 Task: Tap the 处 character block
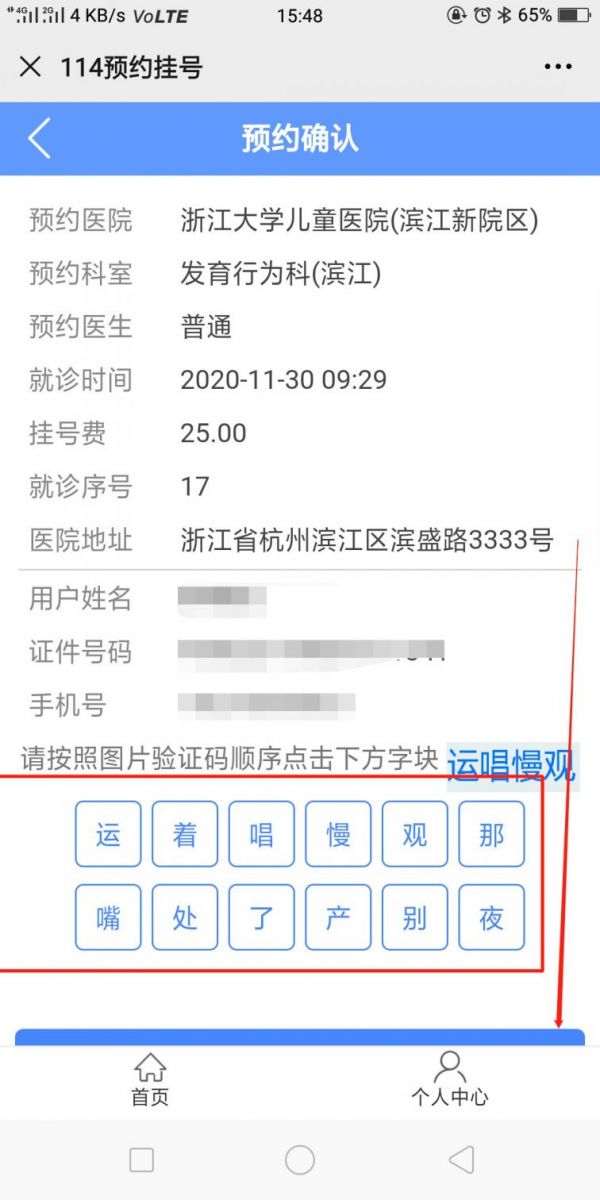[185, 917]
